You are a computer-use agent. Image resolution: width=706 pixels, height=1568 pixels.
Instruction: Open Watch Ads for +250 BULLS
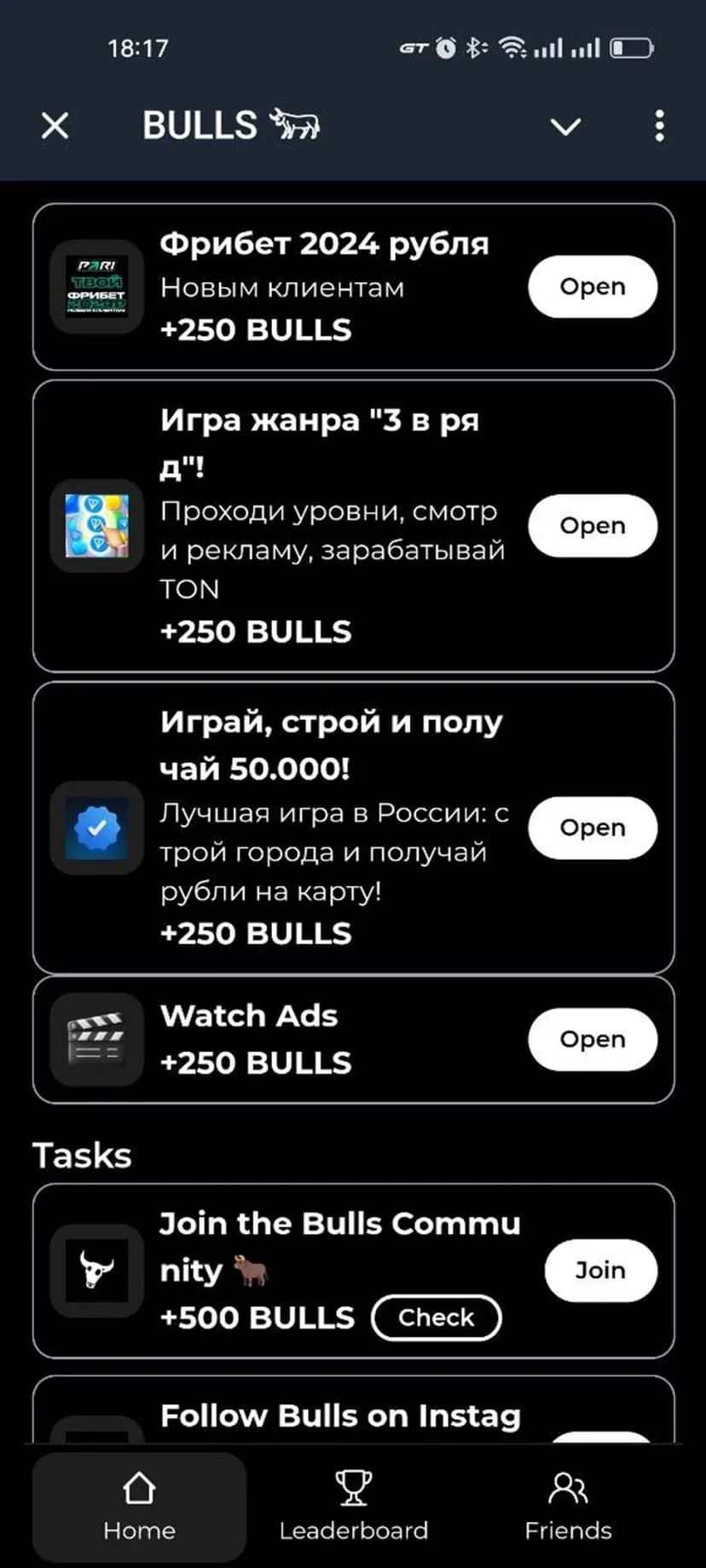tap(593, 1040)
